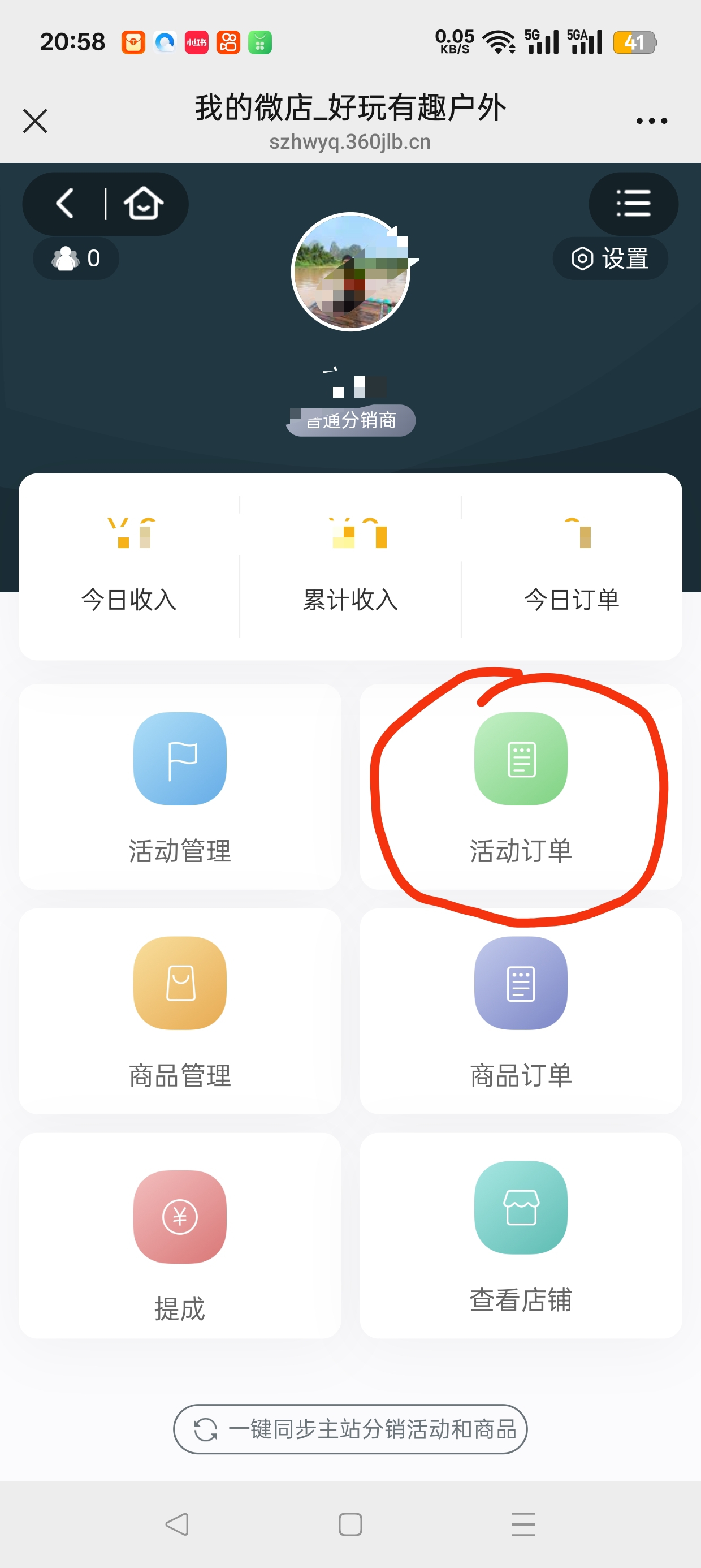Select 查看店铺 to view the shop
Image resolution: width=701 pixels, height=1568 pixels.
pos(521,1235)
